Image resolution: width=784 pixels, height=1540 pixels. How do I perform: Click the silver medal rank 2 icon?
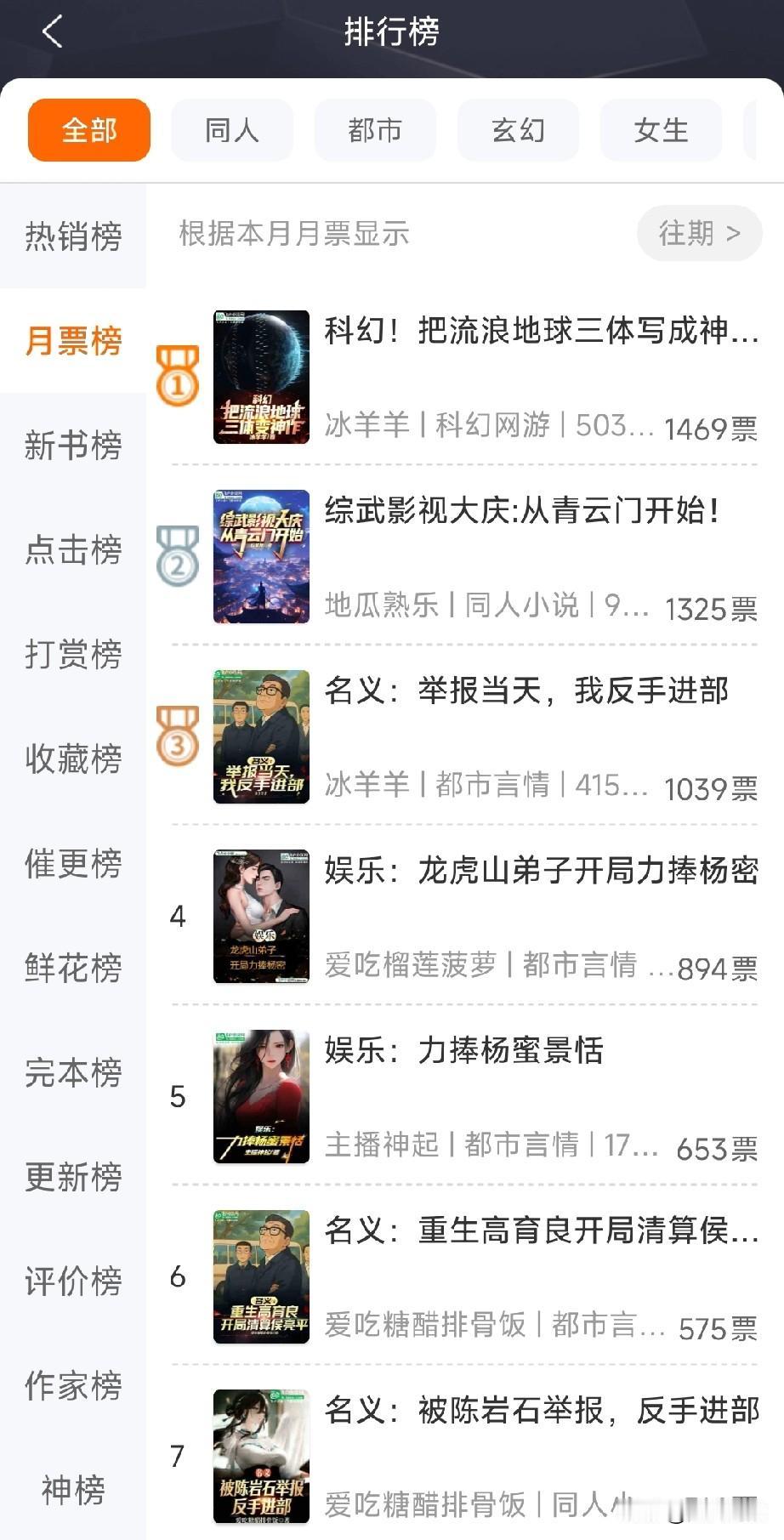(x=177, y=553)
